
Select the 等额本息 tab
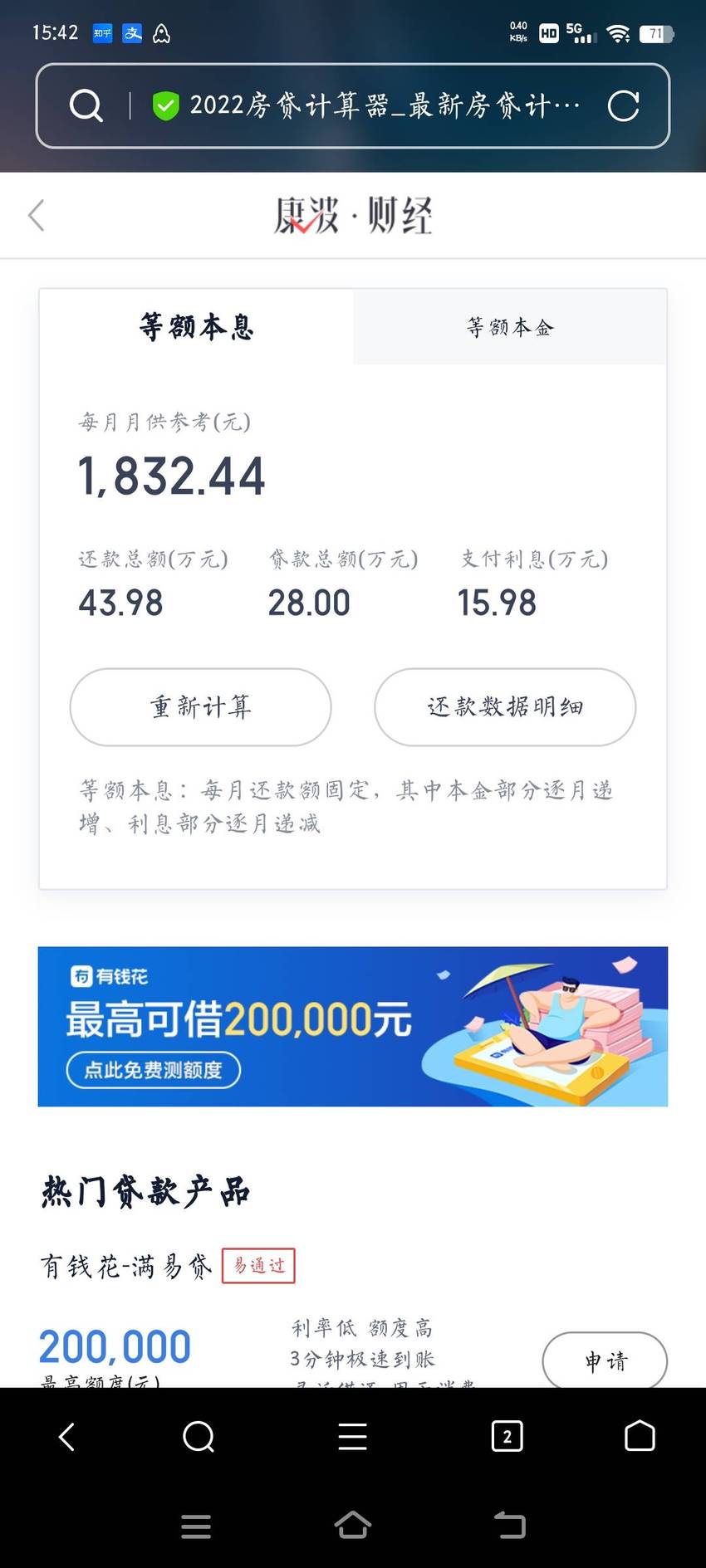(x=196, y=327)
